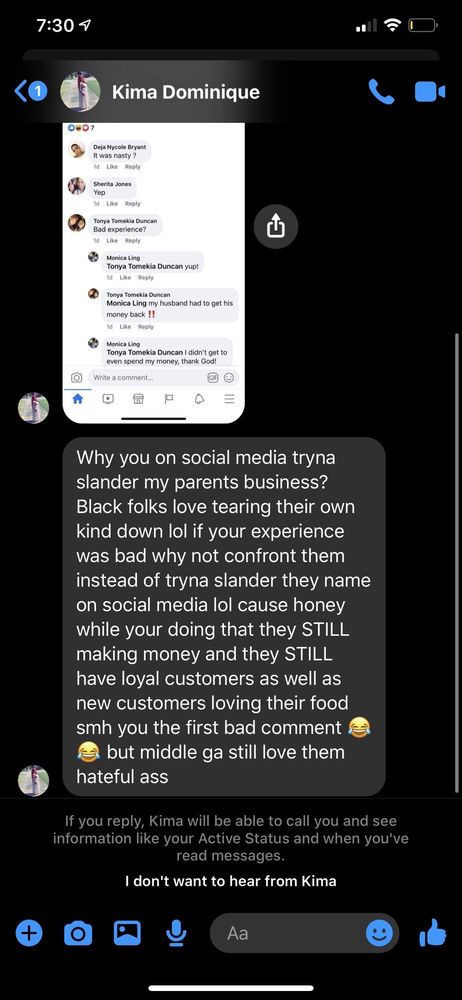Start a video call with Kima
Screen dimensions: 462x1000
(429, 92)
